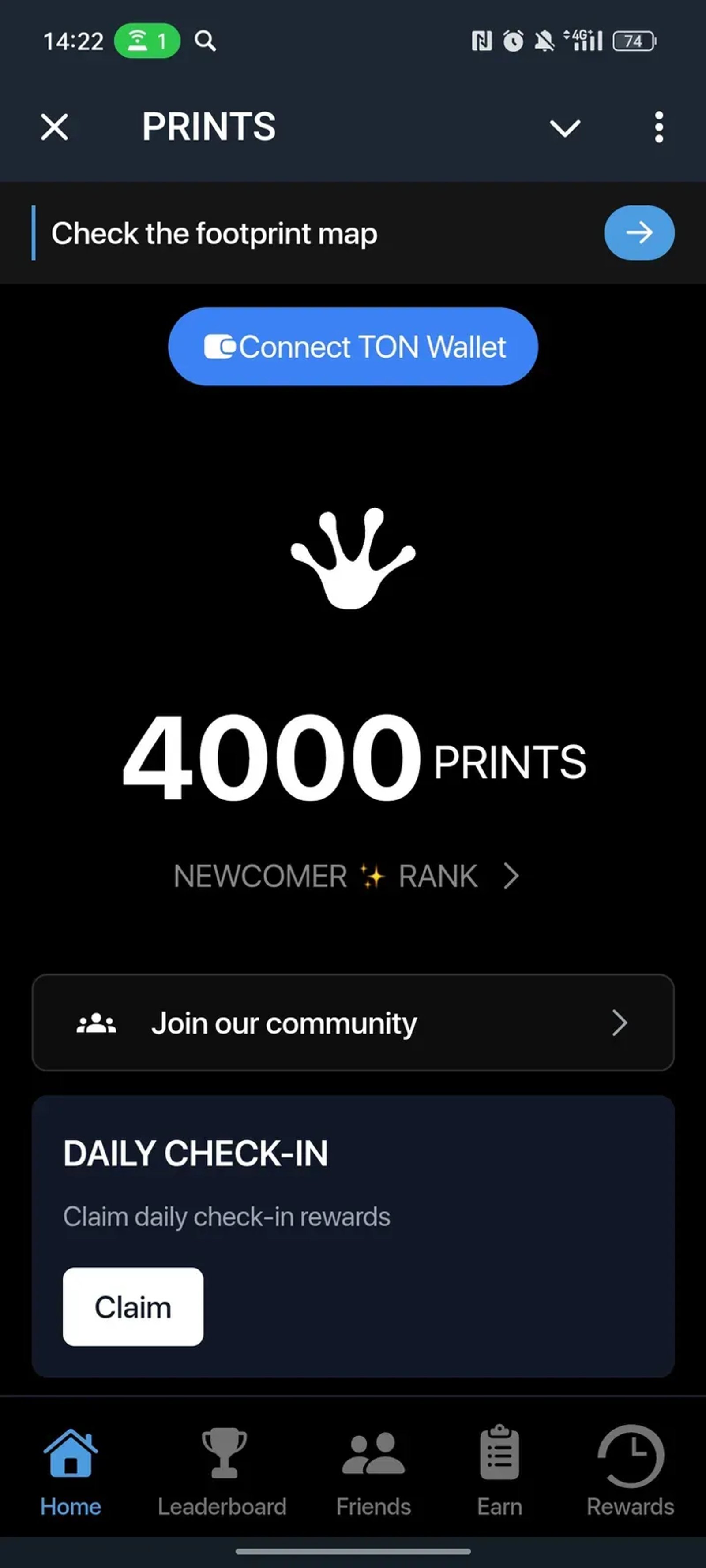Image resolution: width=706 pixels, height=1568 pixels.
Task: Collapse the mini app via header chevron
Action: pyautogui.click(x=565, y=128)
